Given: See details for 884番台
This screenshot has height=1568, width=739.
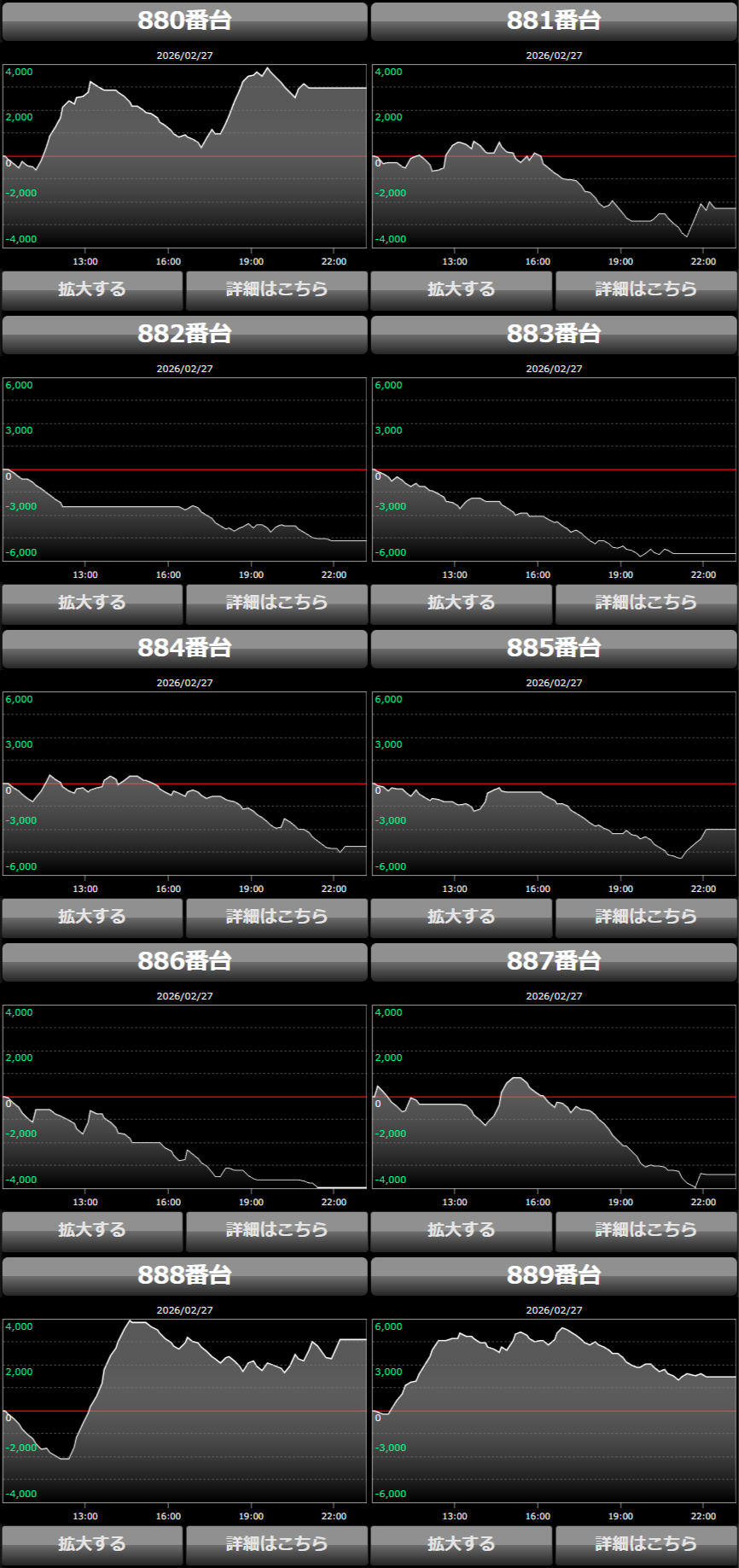Looking at the screenshot, I should (x=276, y=917).
